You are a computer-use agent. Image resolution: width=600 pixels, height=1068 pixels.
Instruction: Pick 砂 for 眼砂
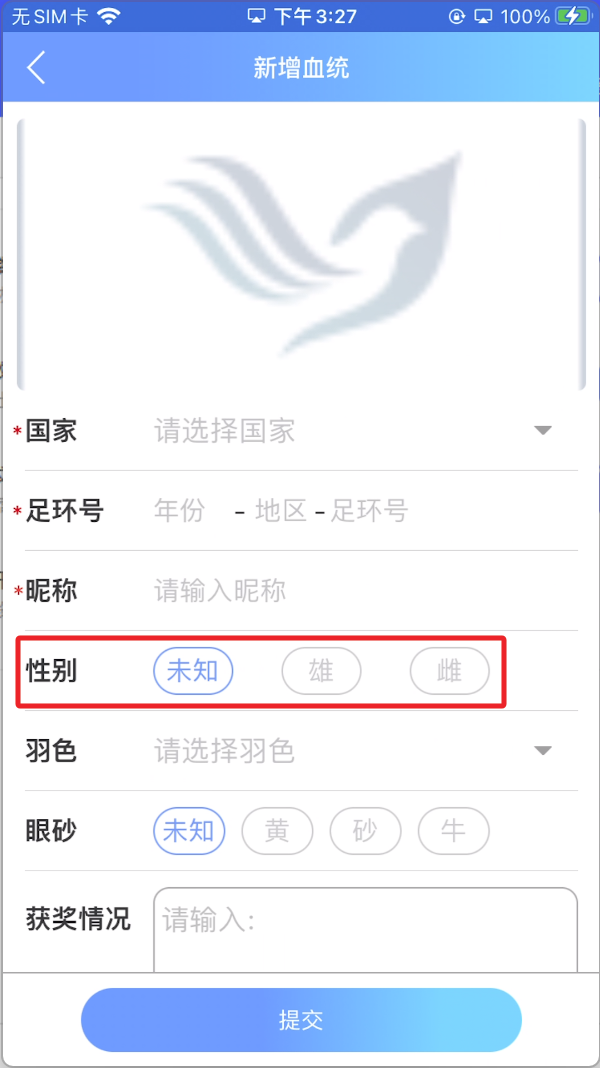pos(365,831)
